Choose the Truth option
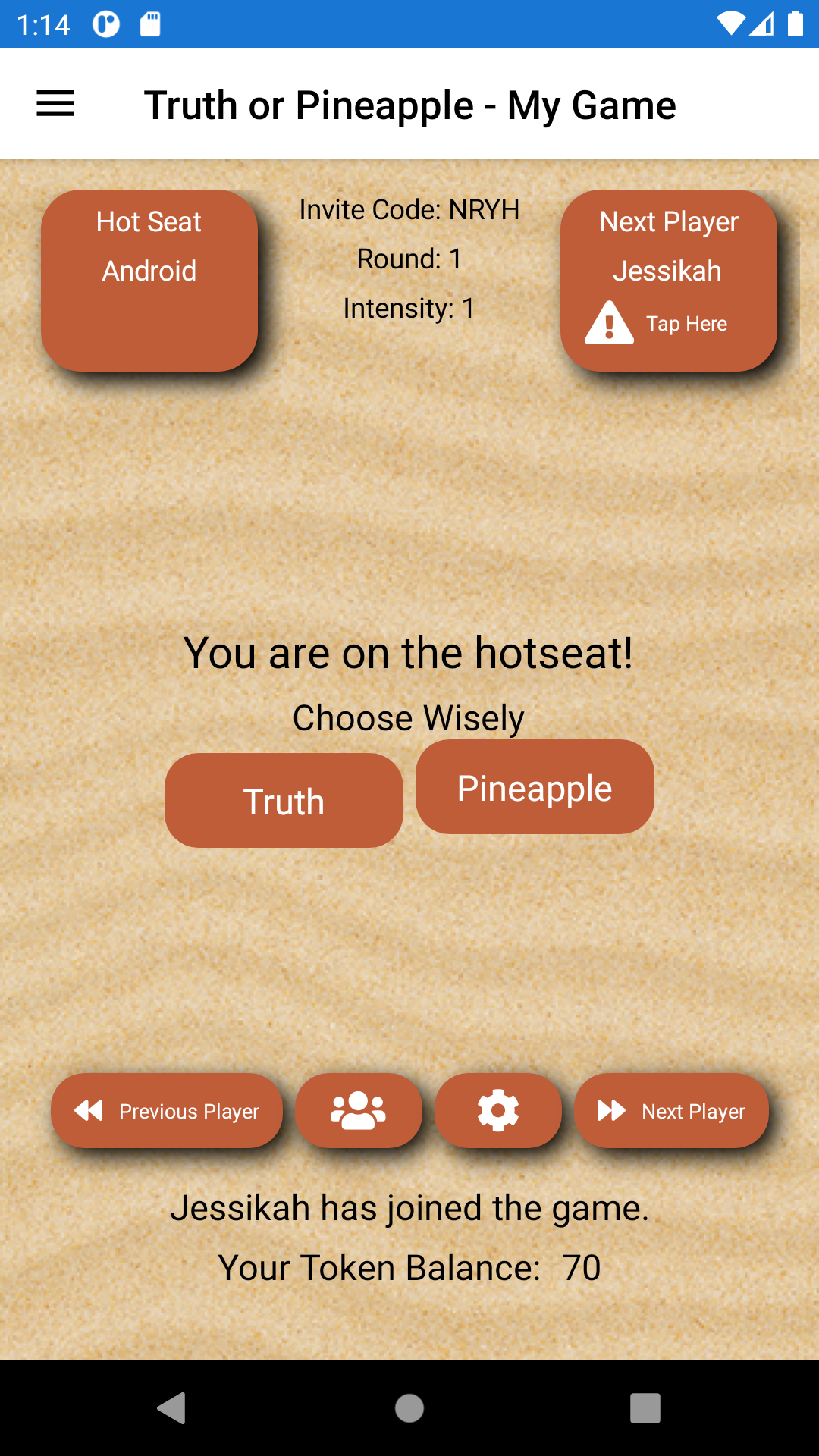 point(284,801)
